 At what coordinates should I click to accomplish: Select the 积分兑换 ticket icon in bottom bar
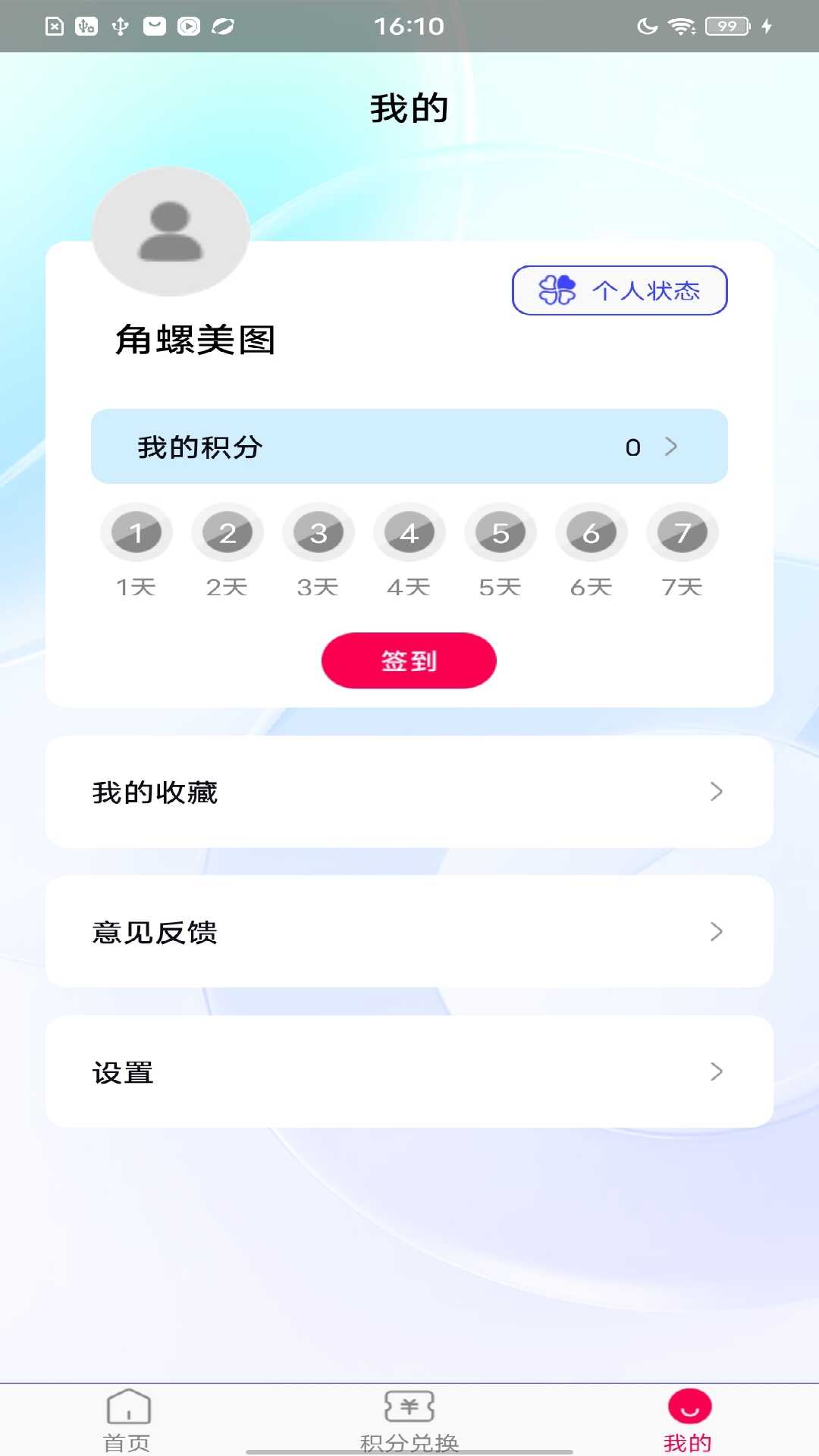409,1407
